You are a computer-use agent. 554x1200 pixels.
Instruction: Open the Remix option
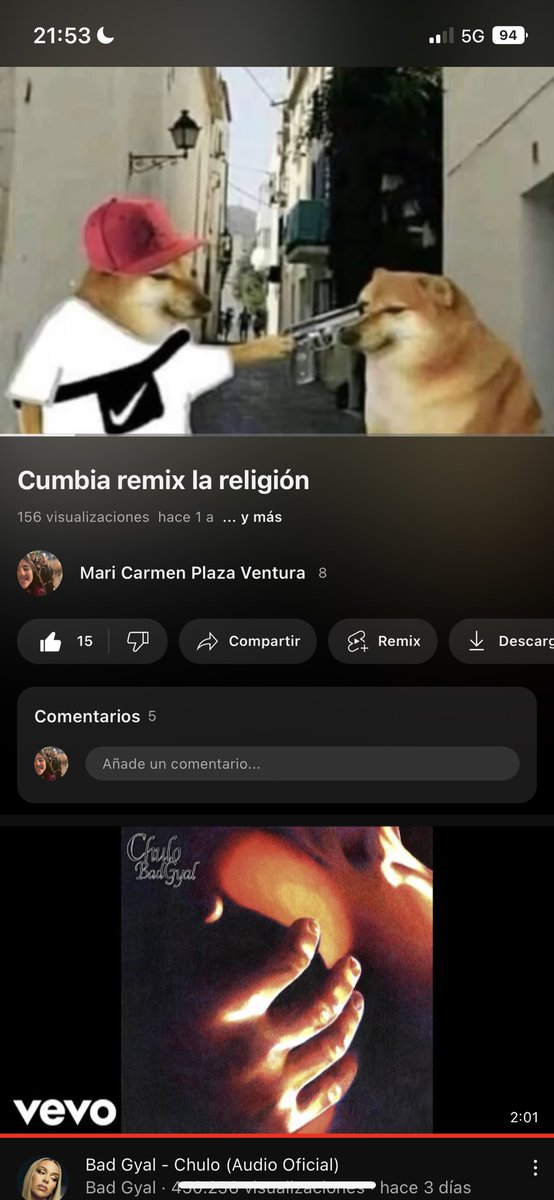coord(382,641)
